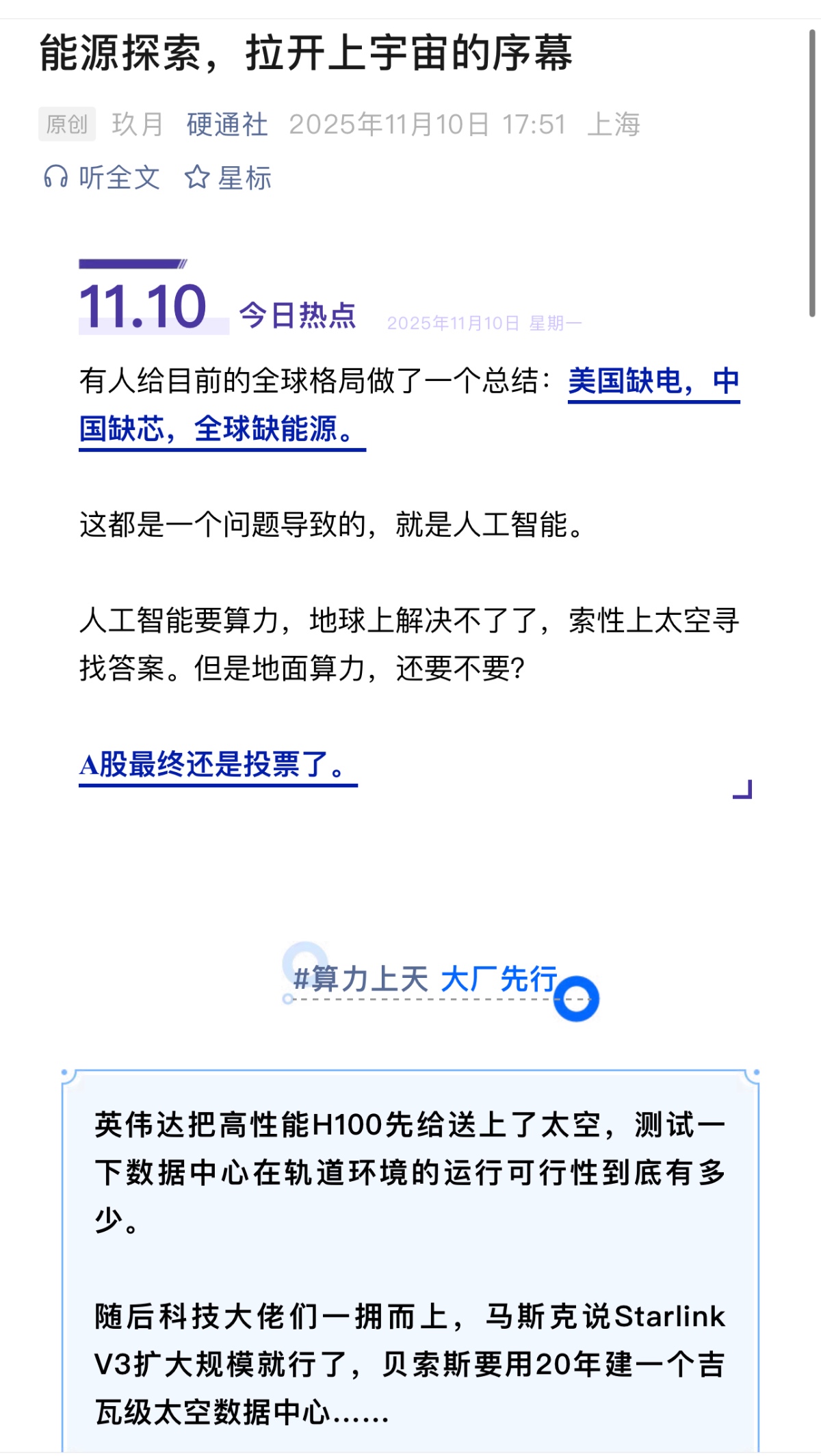Click the blue floating circle audio button
The height and width of the screenshot is (1456, 821).
(576, 998)
